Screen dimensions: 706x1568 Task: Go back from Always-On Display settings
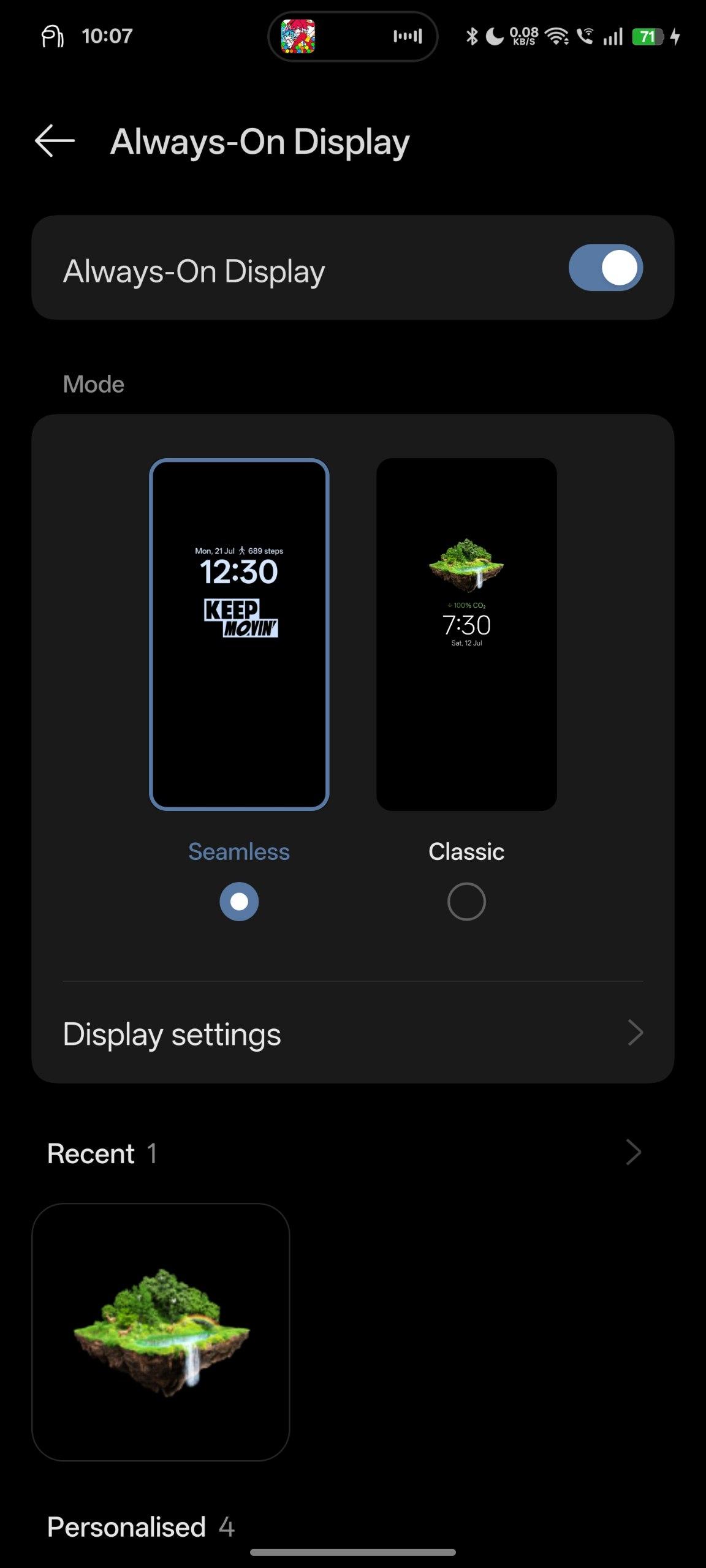point(55,141)
